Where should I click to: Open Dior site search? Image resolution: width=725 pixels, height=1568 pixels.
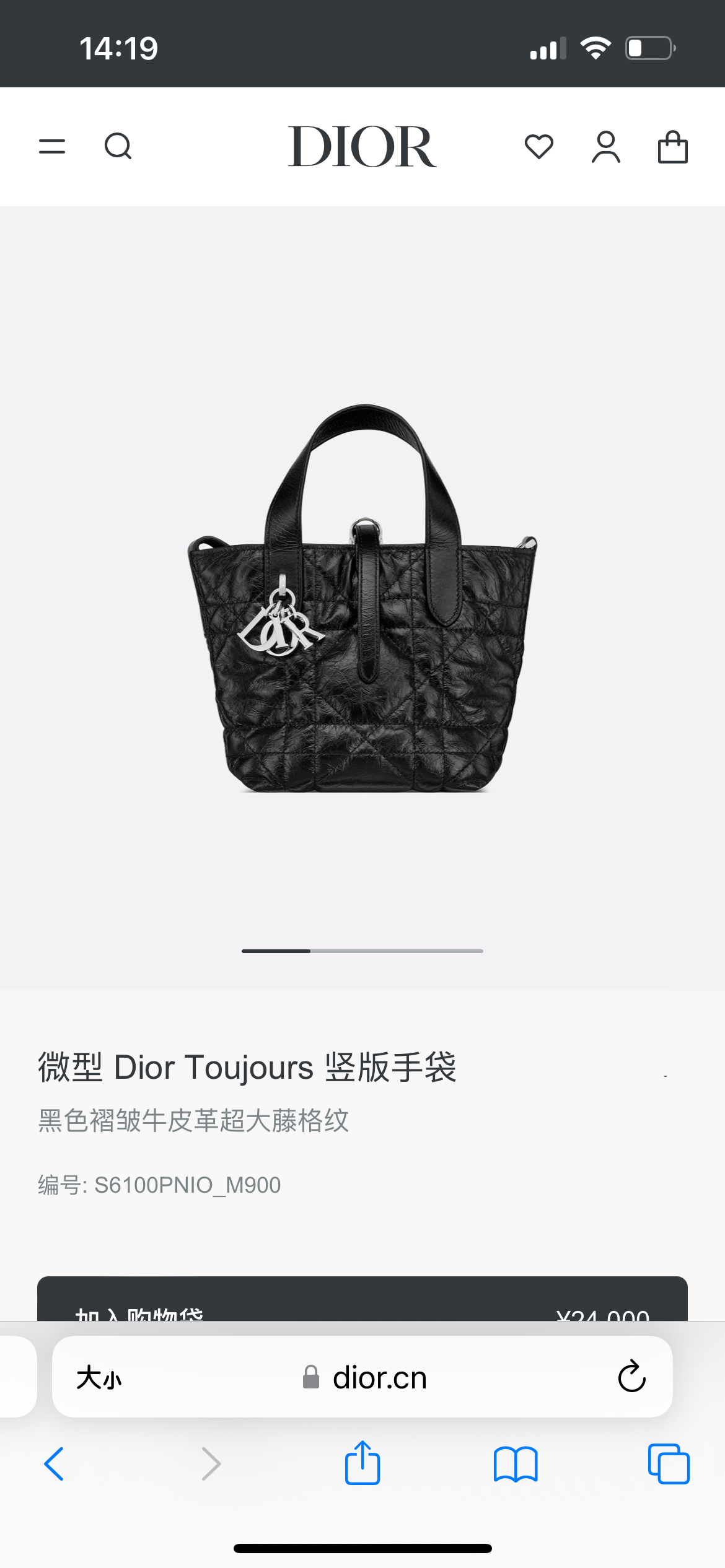[118, 147]
